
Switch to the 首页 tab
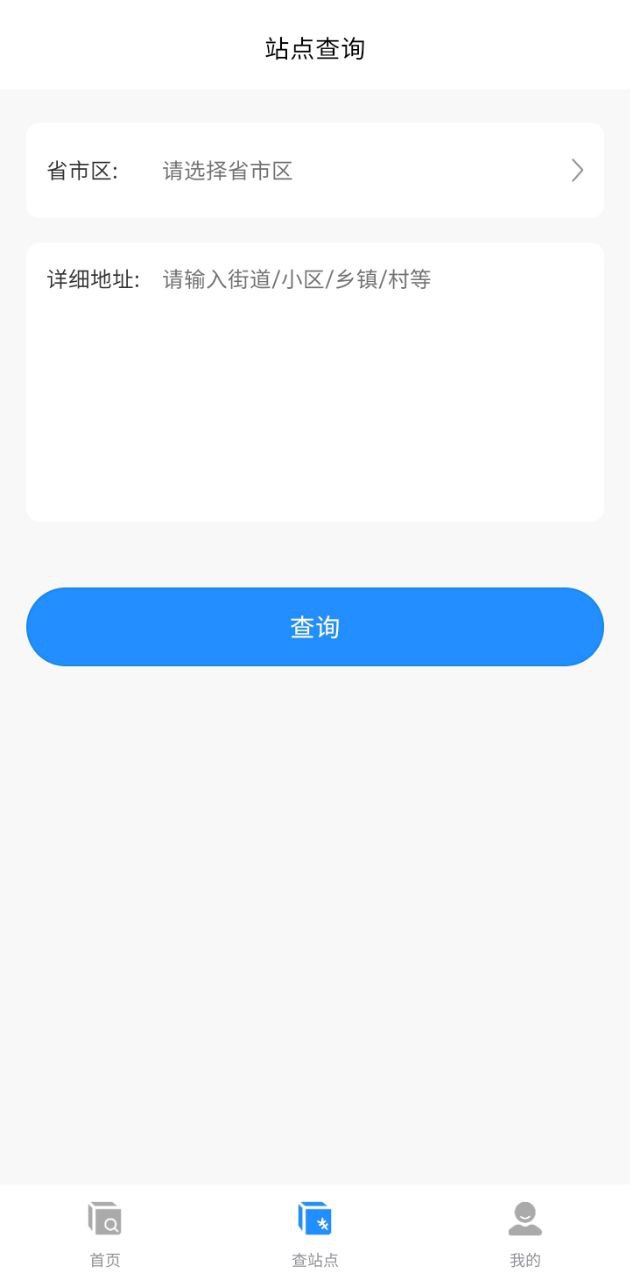coord(105,1234)
